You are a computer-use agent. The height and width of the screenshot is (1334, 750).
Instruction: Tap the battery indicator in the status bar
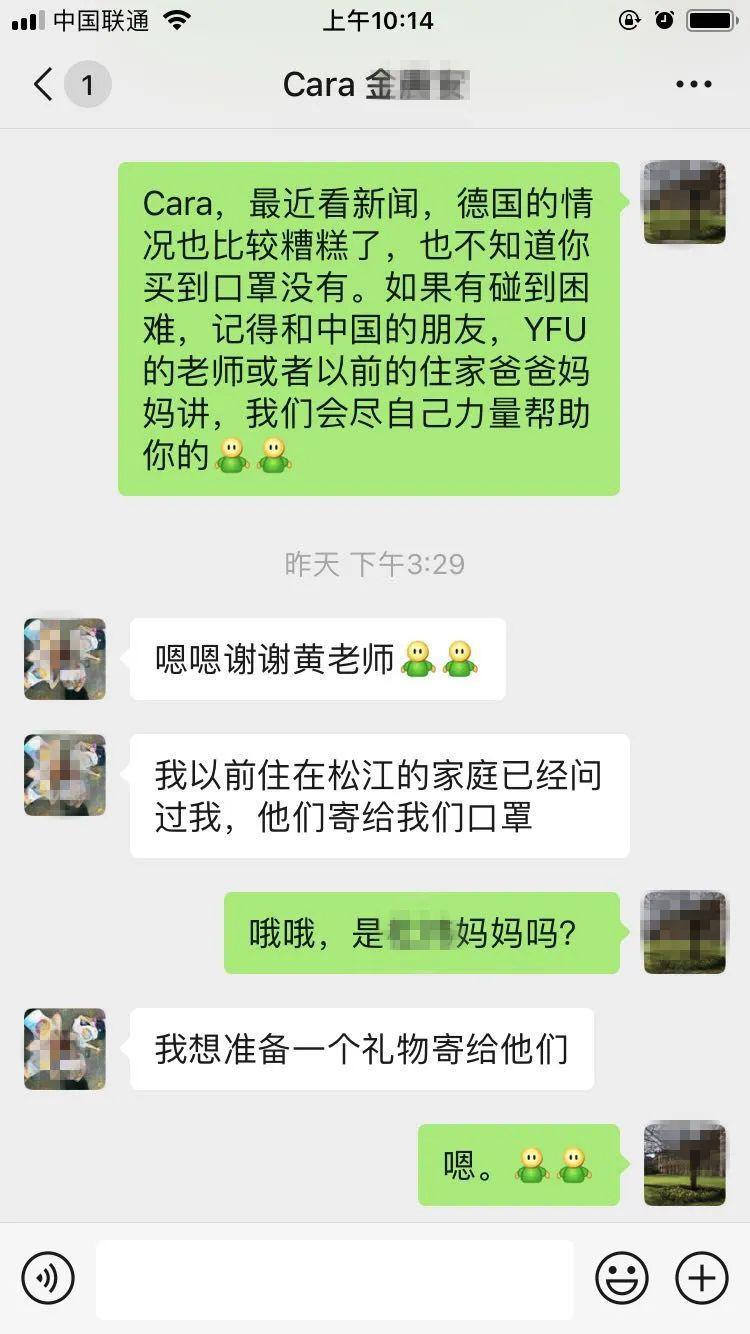tap(712, 19)
